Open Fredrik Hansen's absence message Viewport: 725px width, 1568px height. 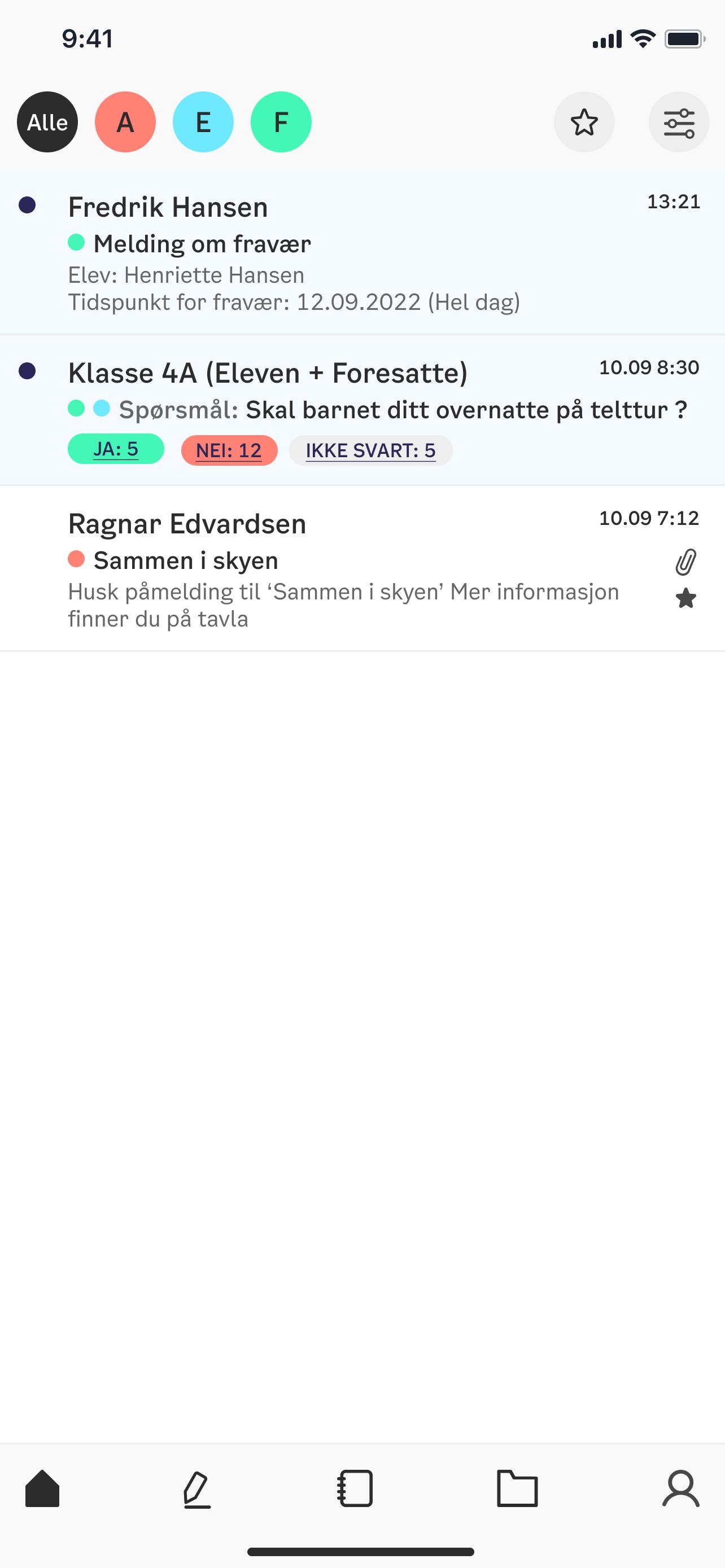pyautogui.click(x=362, y=252)
